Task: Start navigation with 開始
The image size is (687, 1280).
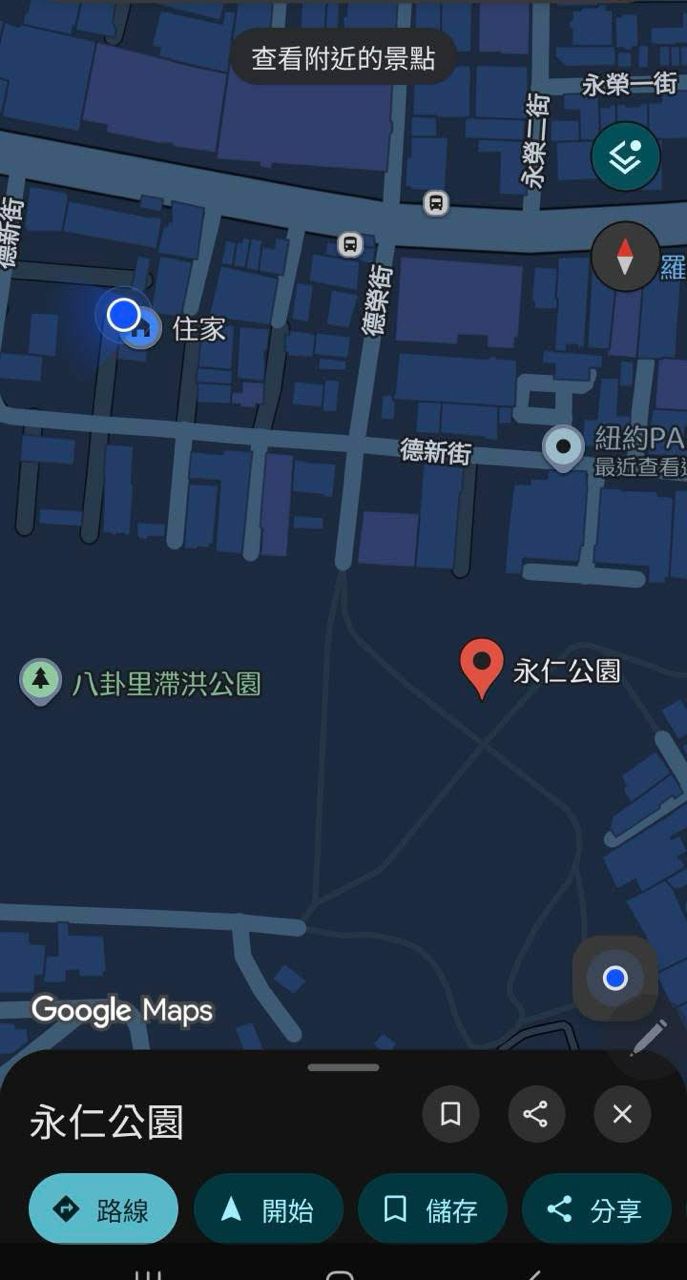Action: [268, 1210]
